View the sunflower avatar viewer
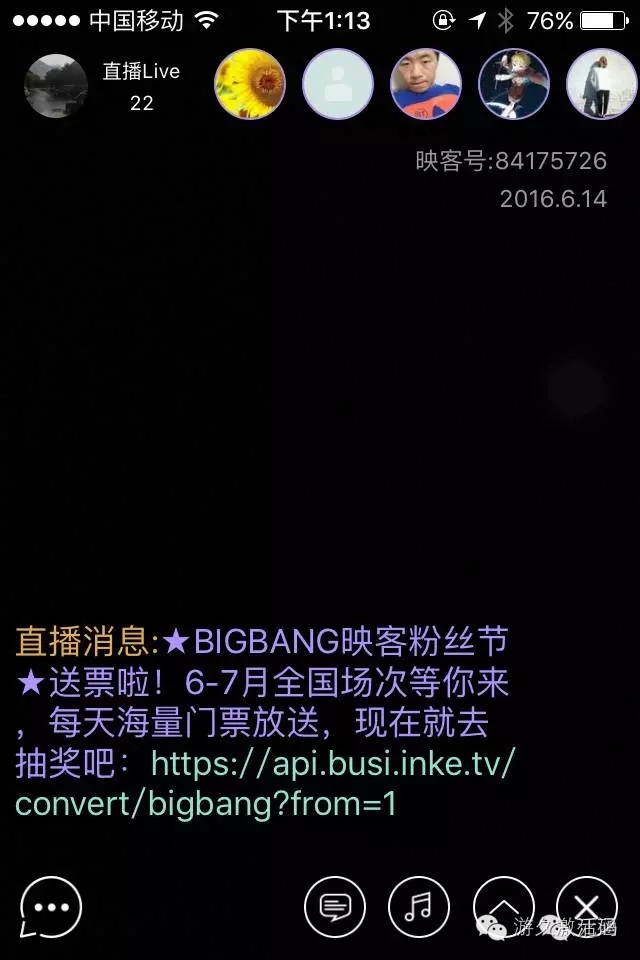Image resolution: width=640 pixels, height=960 pixels. [x=250, y=85]
